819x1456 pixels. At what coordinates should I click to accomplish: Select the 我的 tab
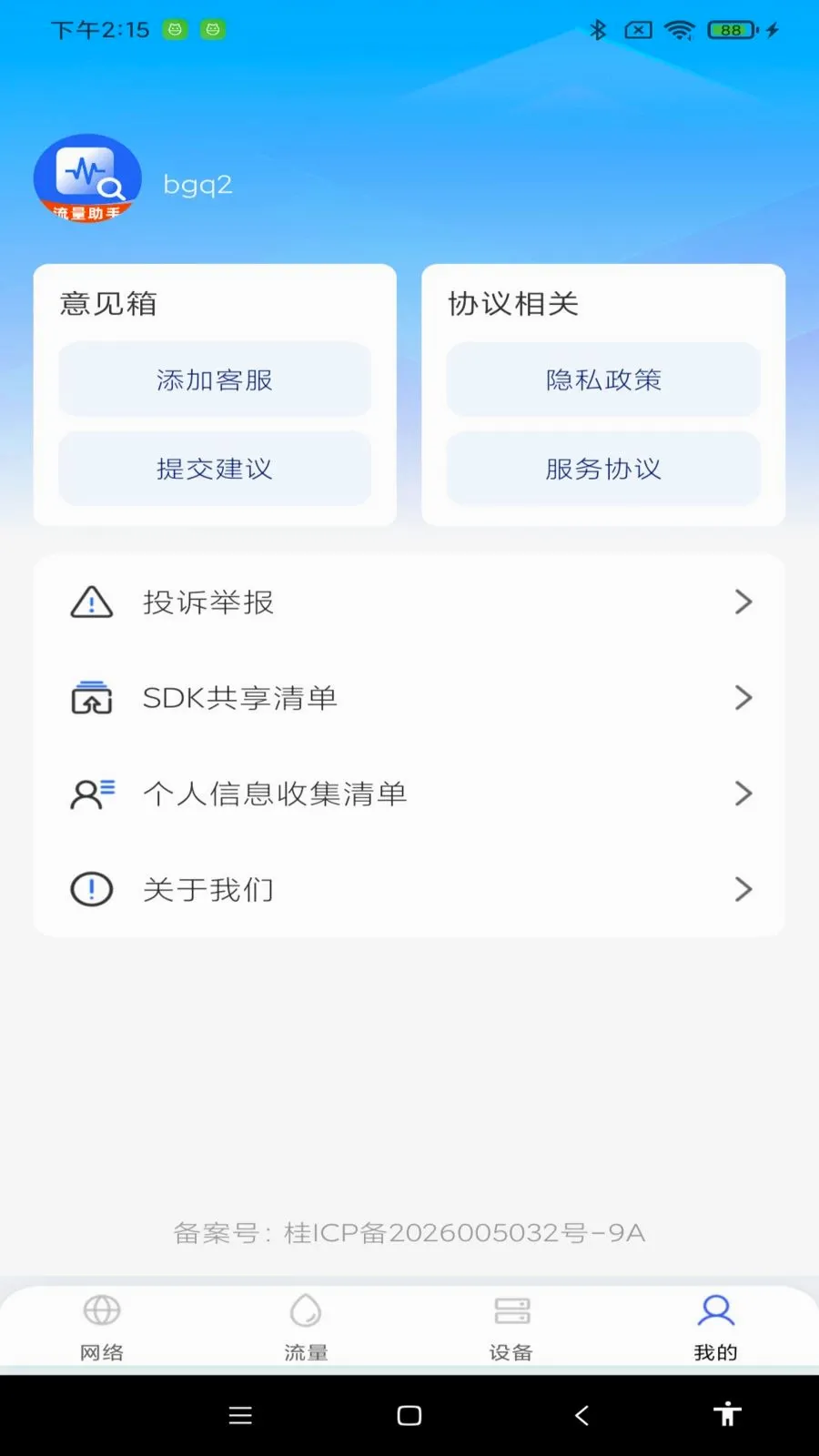(716, 1328)
